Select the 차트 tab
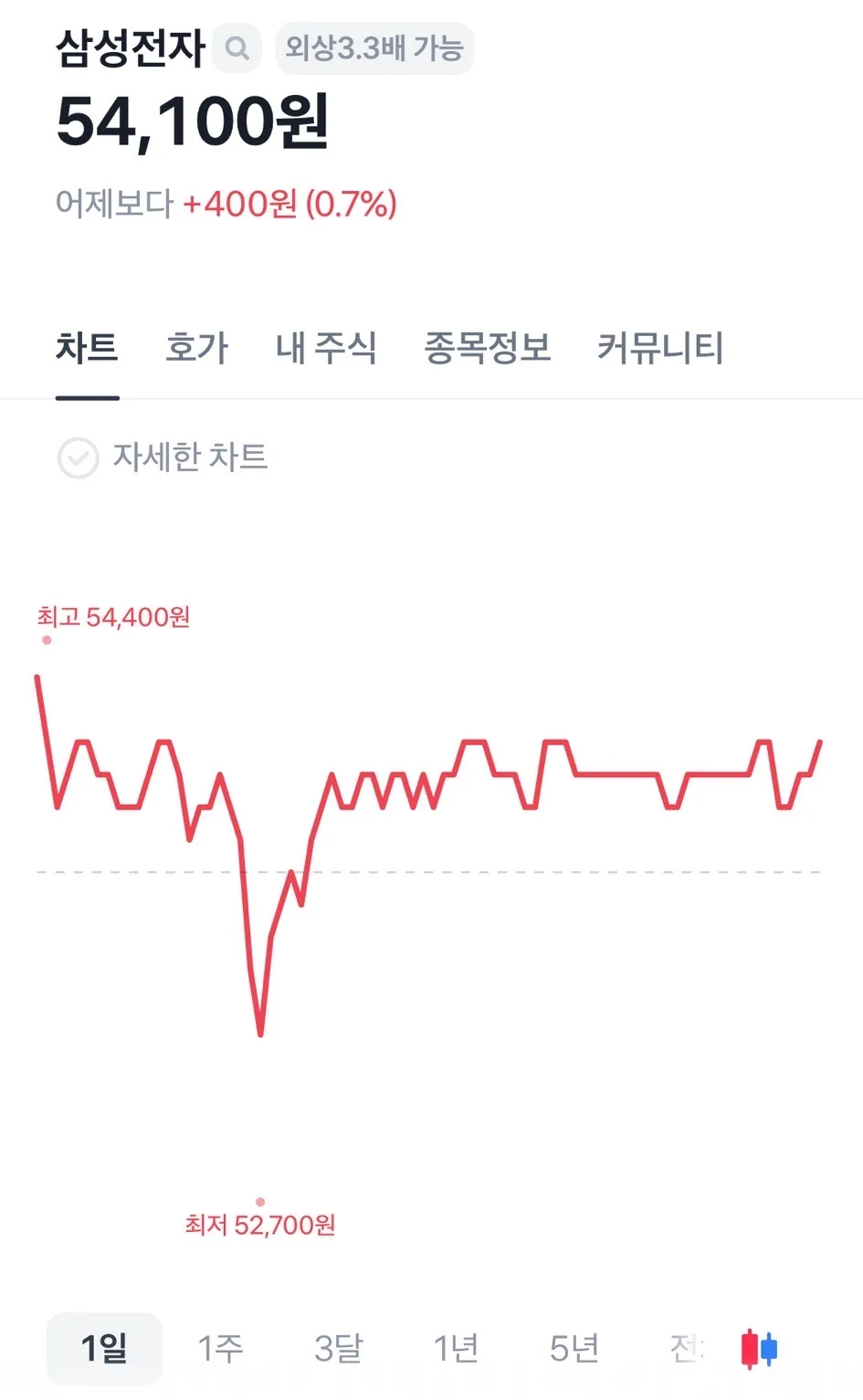 pos(88,348)
